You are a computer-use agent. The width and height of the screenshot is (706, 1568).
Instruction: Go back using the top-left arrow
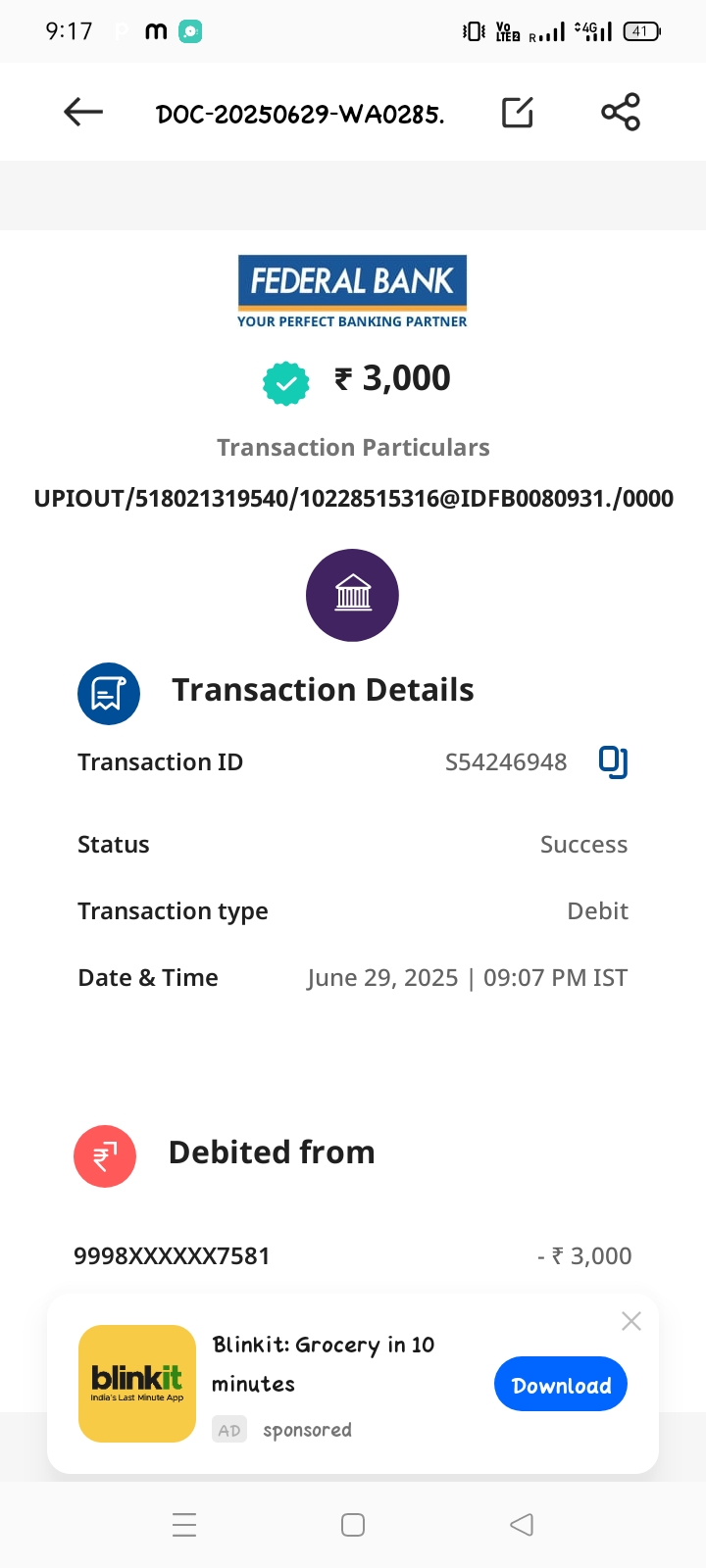coord(83,113)
